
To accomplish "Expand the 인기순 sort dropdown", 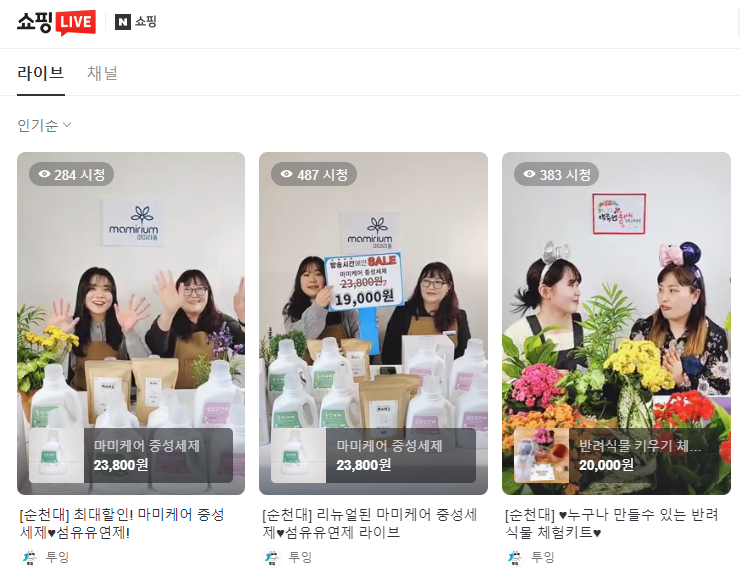I will click(45, 125).
